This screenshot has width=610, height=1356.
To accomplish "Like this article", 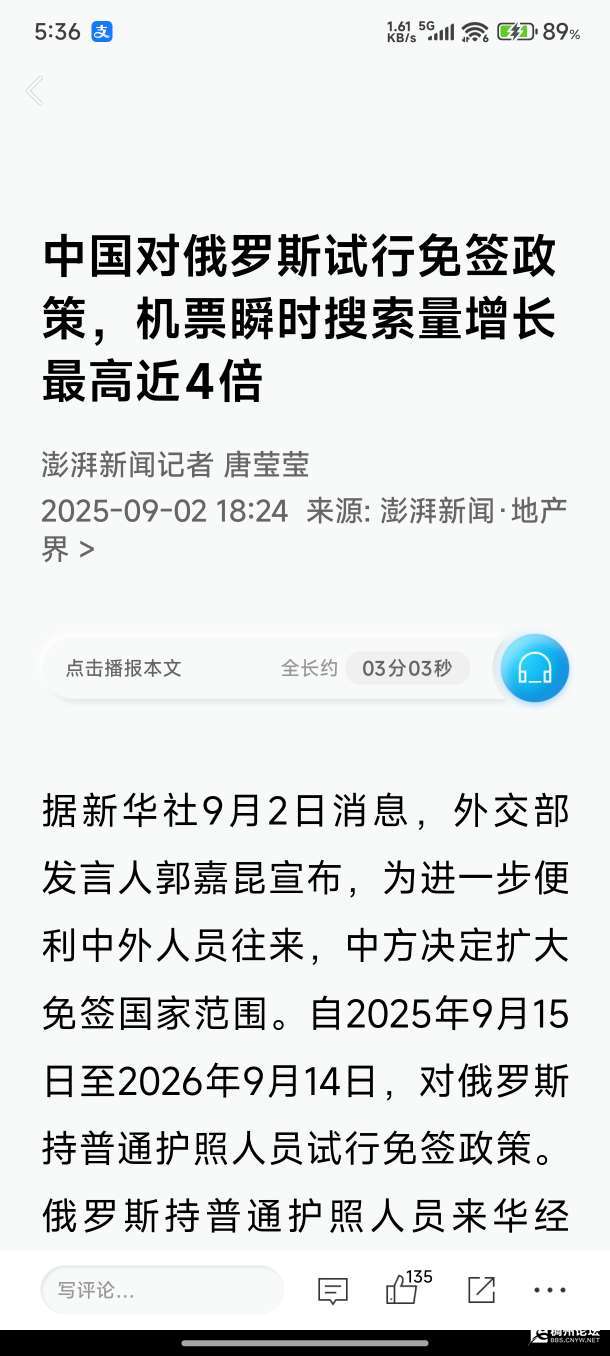I will pos(403,1290).
